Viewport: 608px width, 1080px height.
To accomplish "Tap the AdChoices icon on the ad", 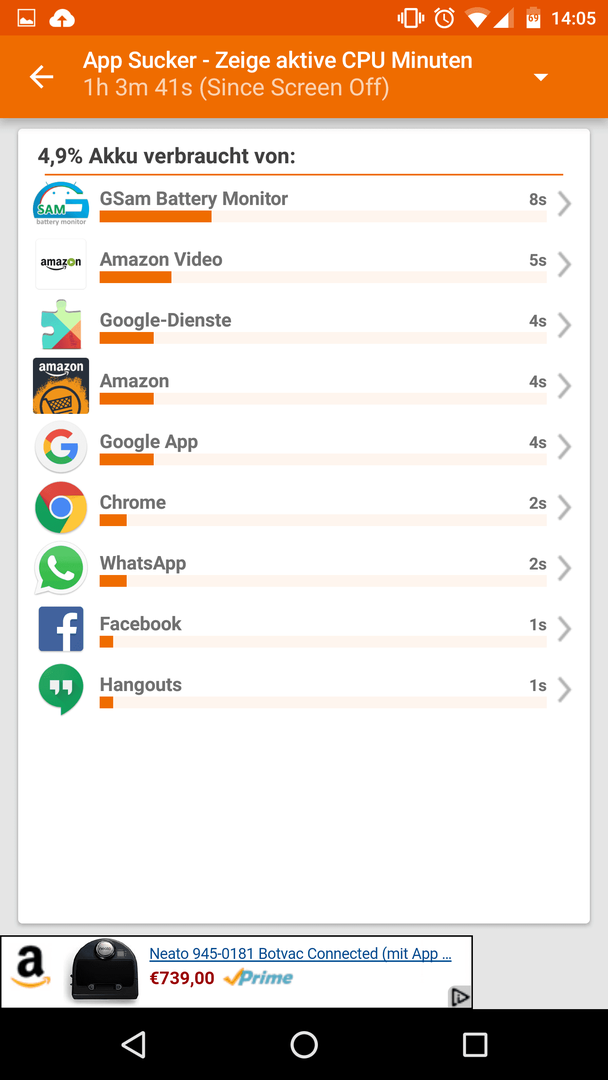I will coord(459,997).
